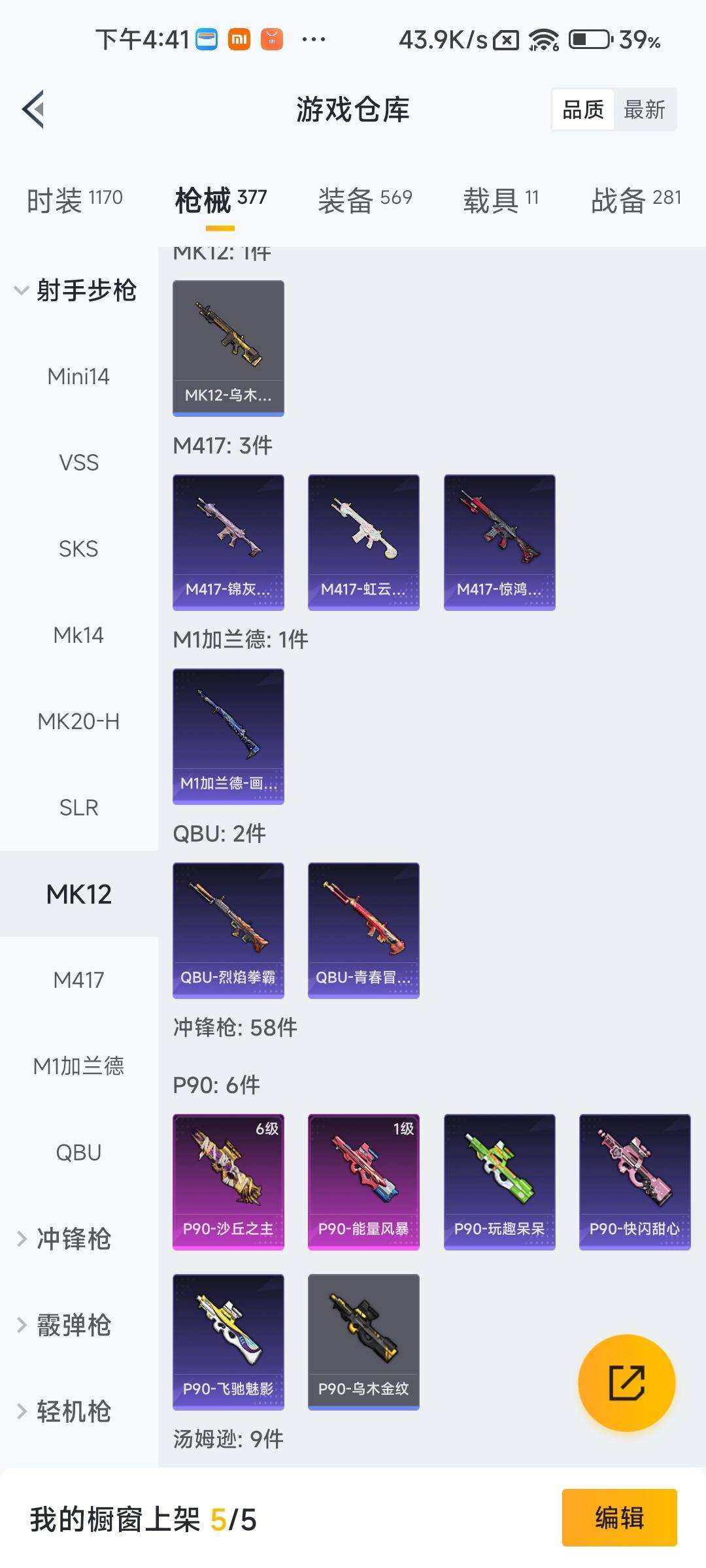Select the 战备 tab
Screen dimensions: 706x1568
pos(635,199)
